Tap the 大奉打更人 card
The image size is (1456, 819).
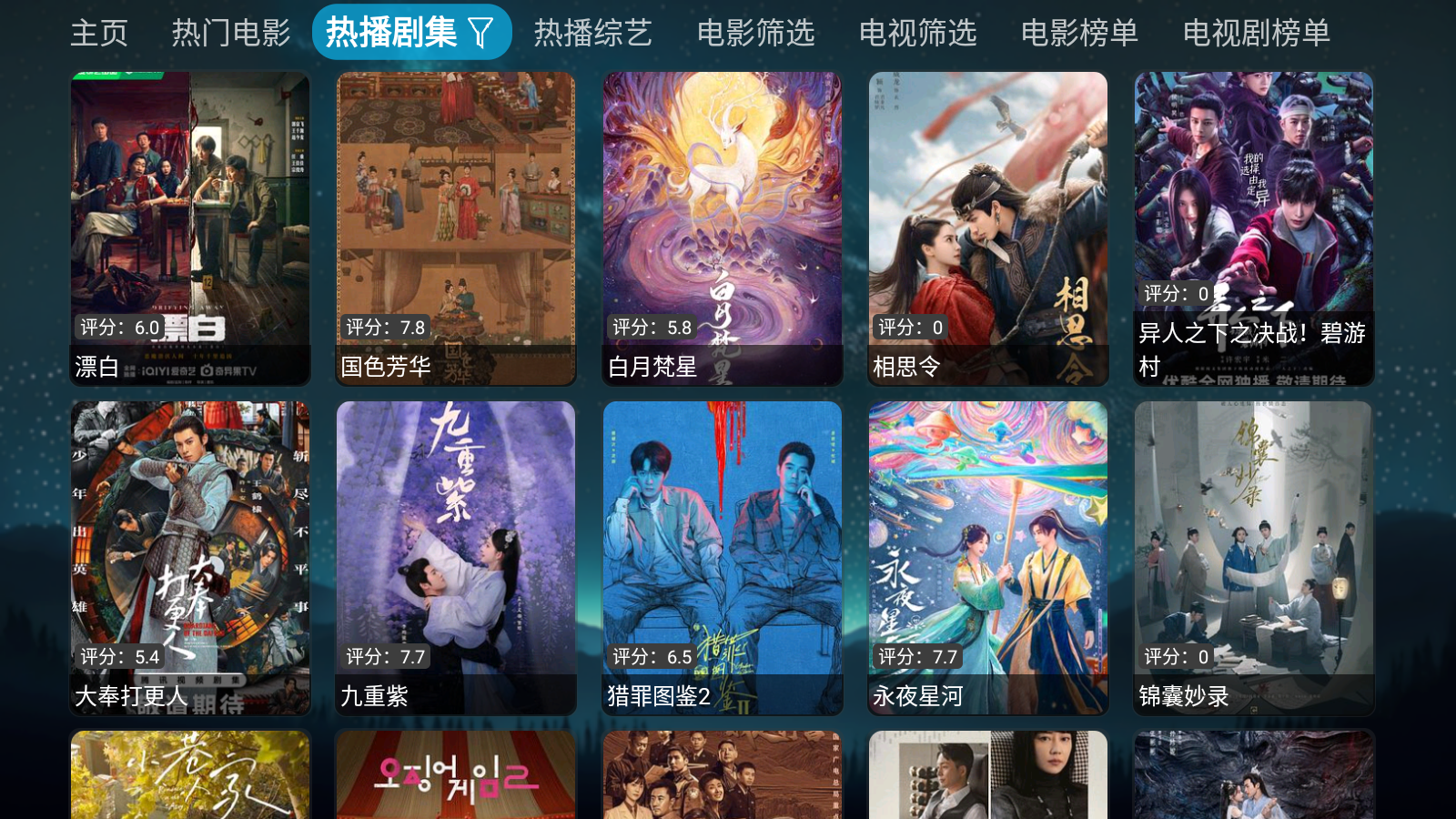190,557
